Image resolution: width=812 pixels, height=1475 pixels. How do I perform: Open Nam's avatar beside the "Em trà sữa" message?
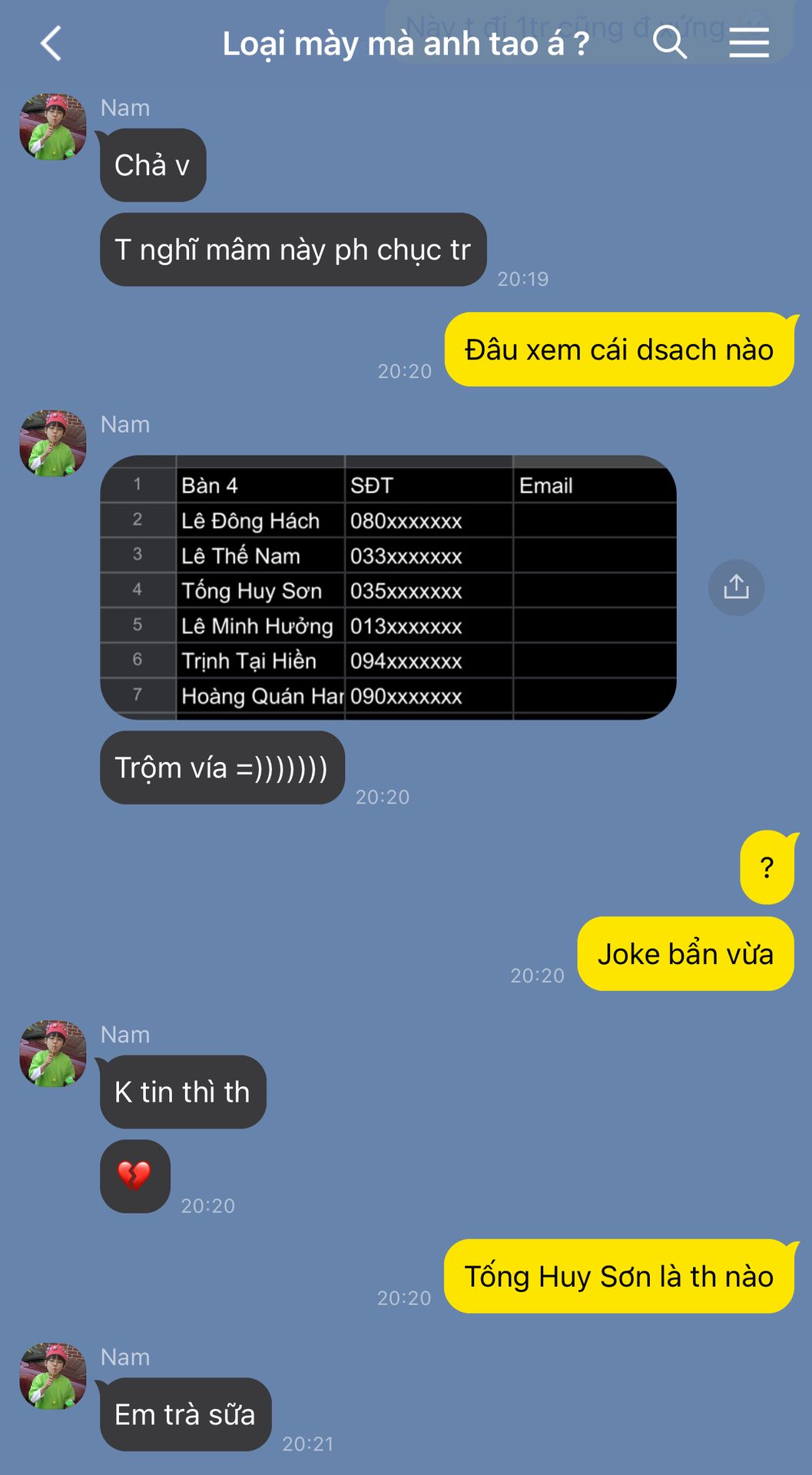[53, 1376]
